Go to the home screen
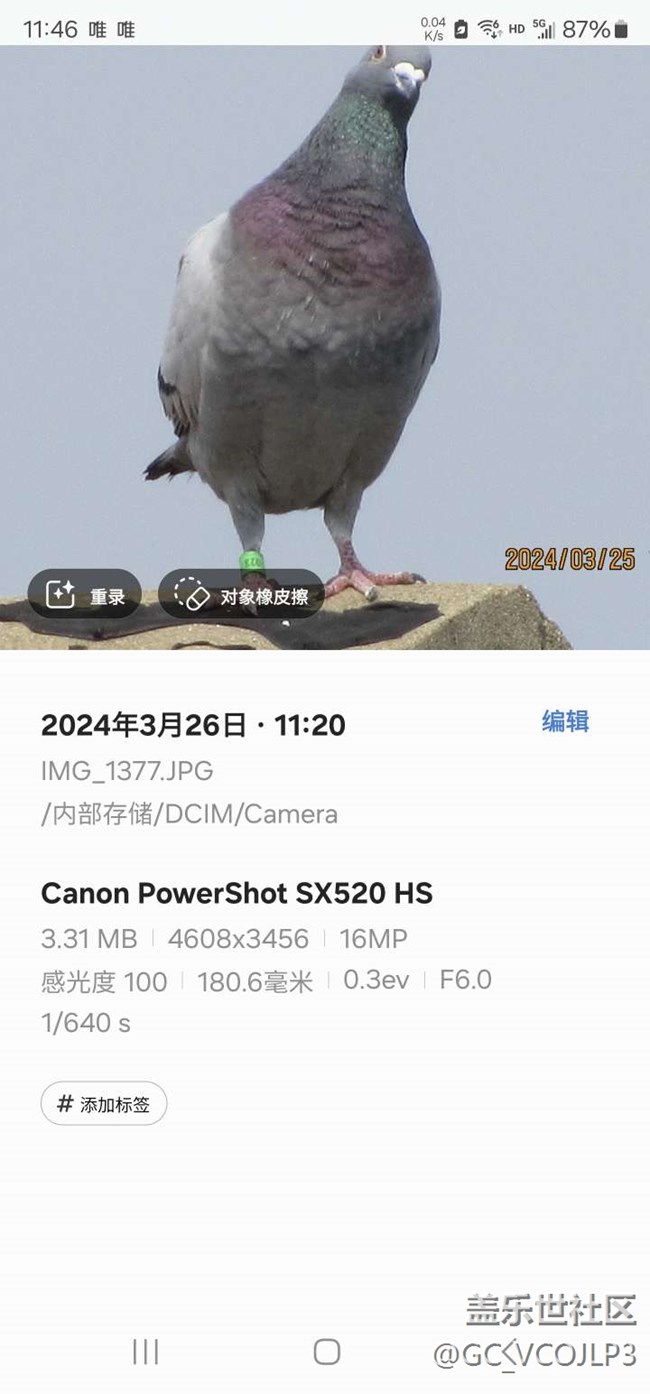 327,1352
